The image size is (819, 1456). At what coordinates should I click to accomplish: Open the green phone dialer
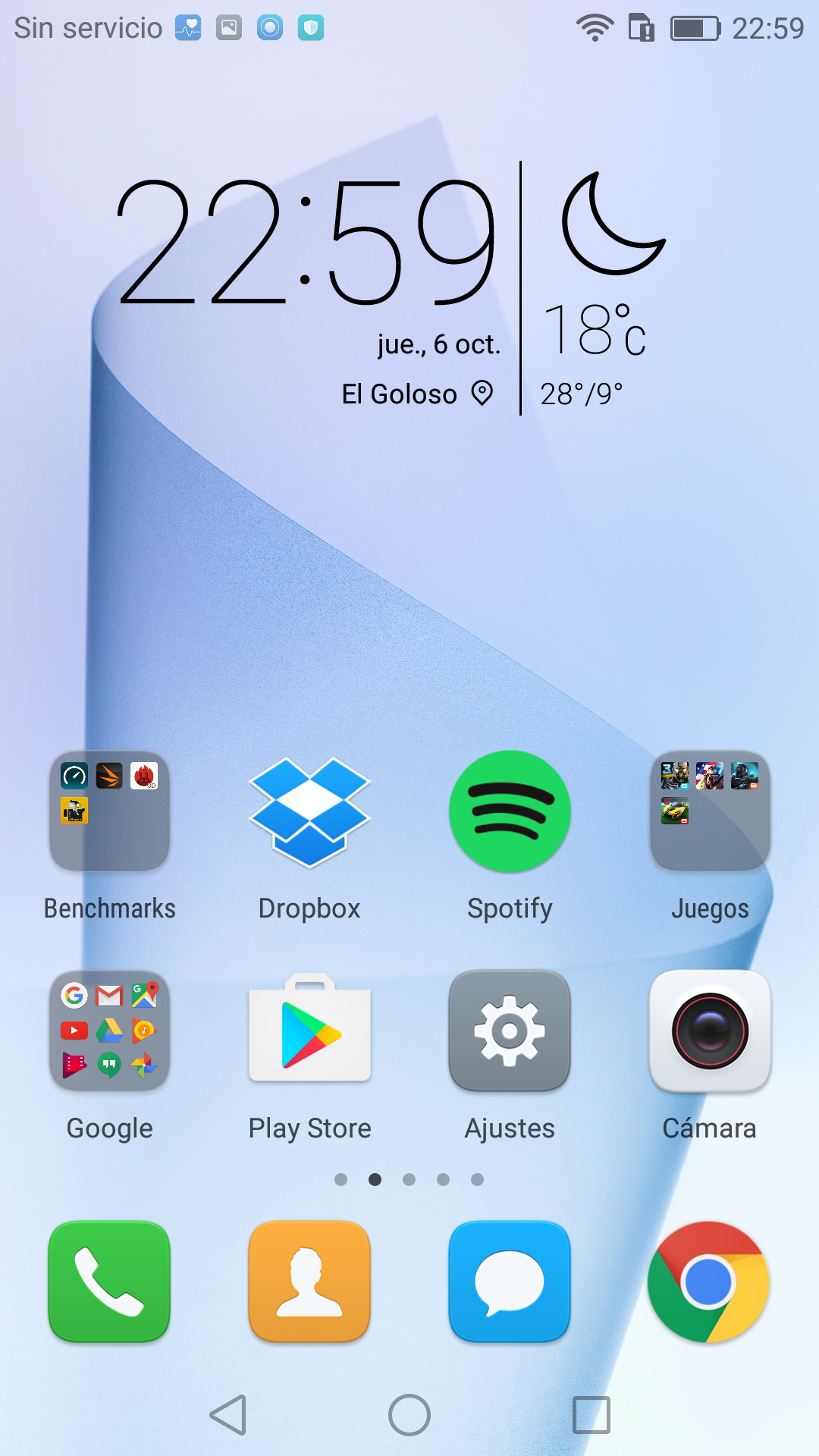coord(109,1282)
